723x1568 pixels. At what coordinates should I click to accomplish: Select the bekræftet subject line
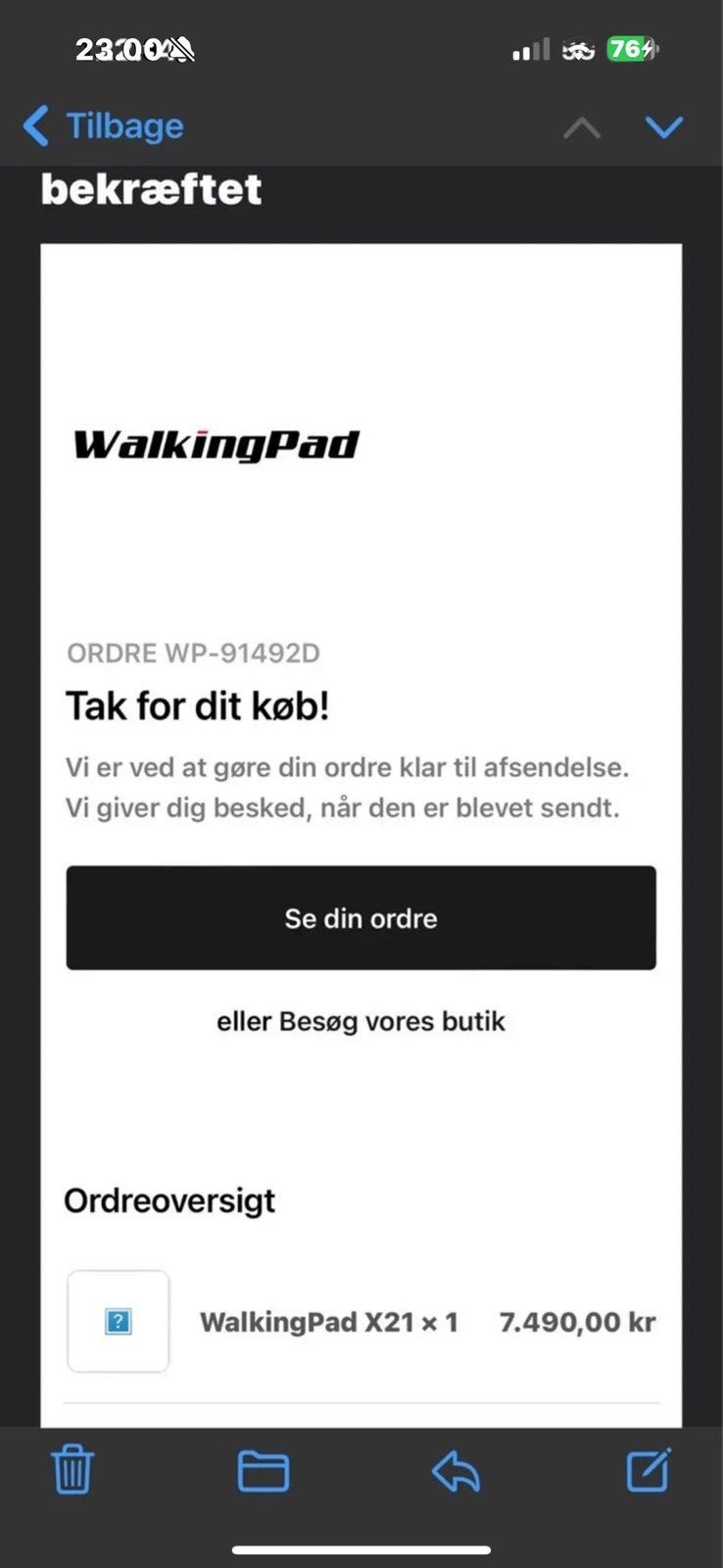[x=149, y=188]
